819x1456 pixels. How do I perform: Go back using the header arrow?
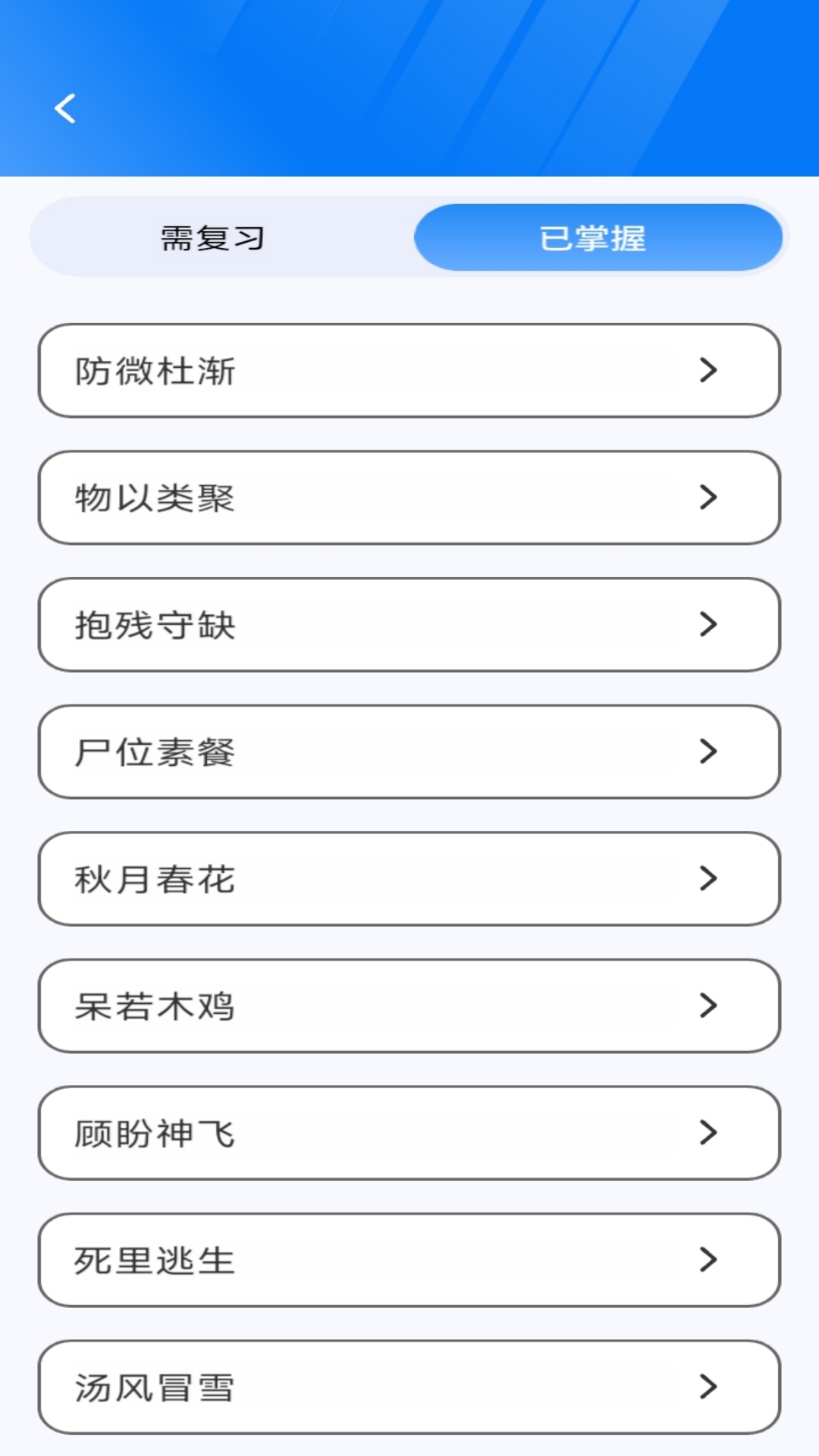tap(65, 108)
